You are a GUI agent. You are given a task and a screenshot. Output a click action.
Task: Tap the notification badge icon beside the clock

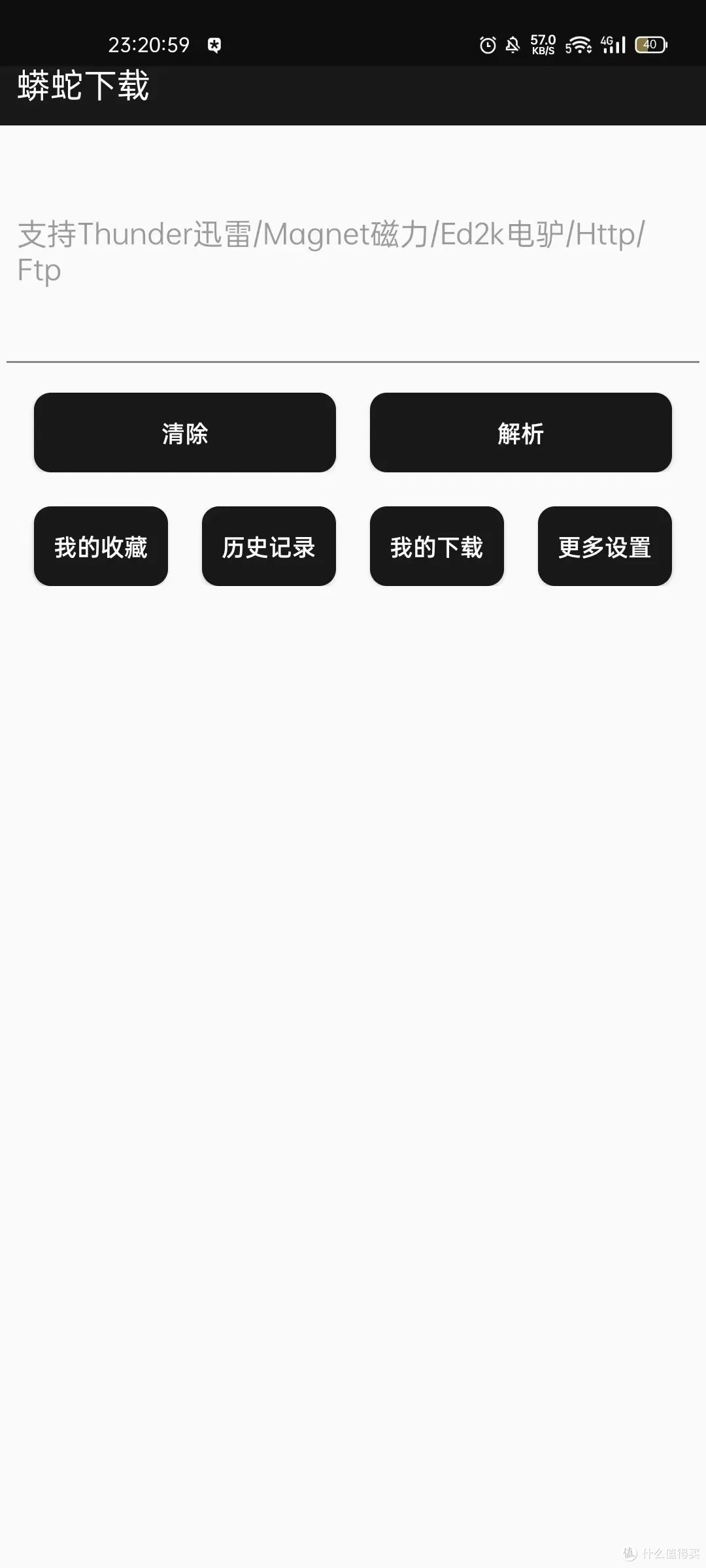click(215, 44)
